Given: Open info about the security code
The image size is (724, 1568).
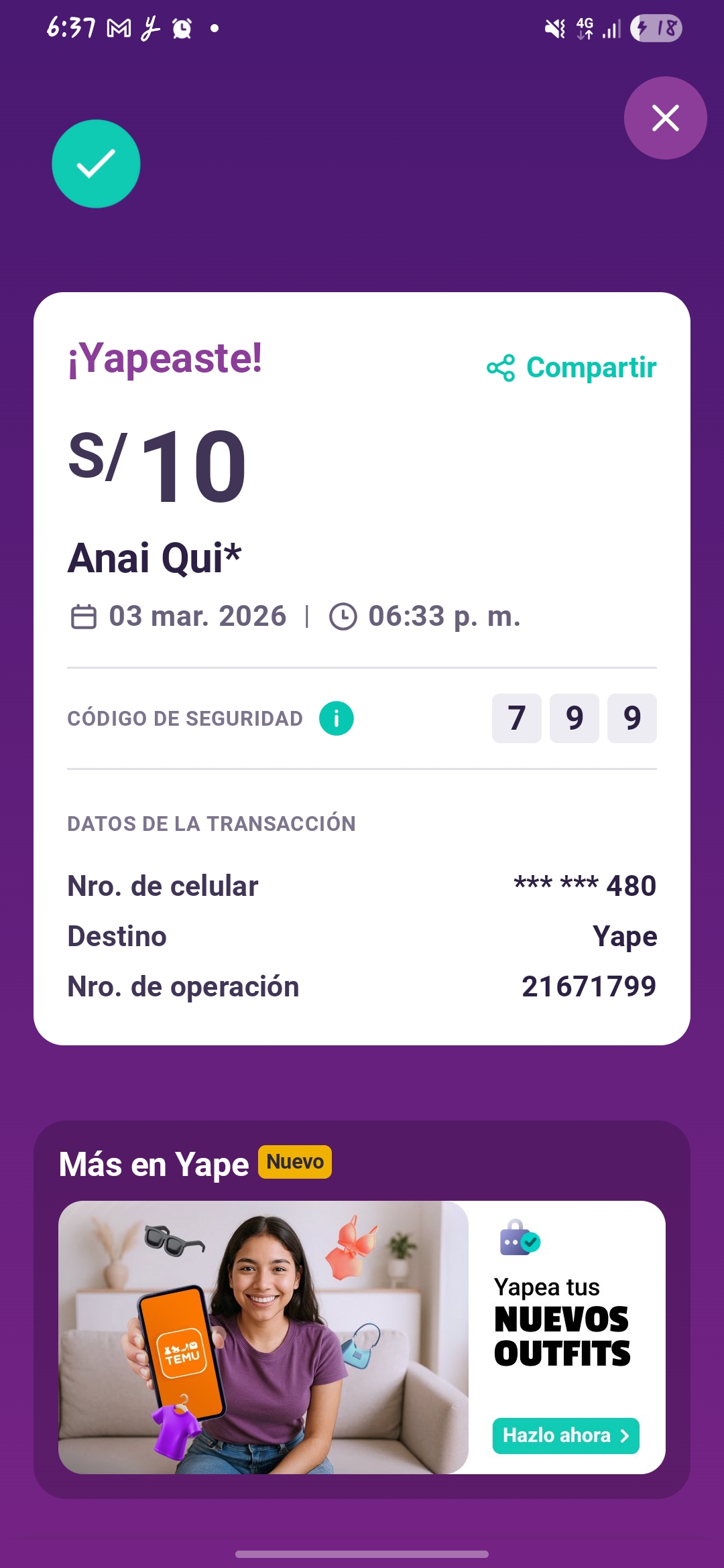Looking at the screenshot, I should 337,718.
